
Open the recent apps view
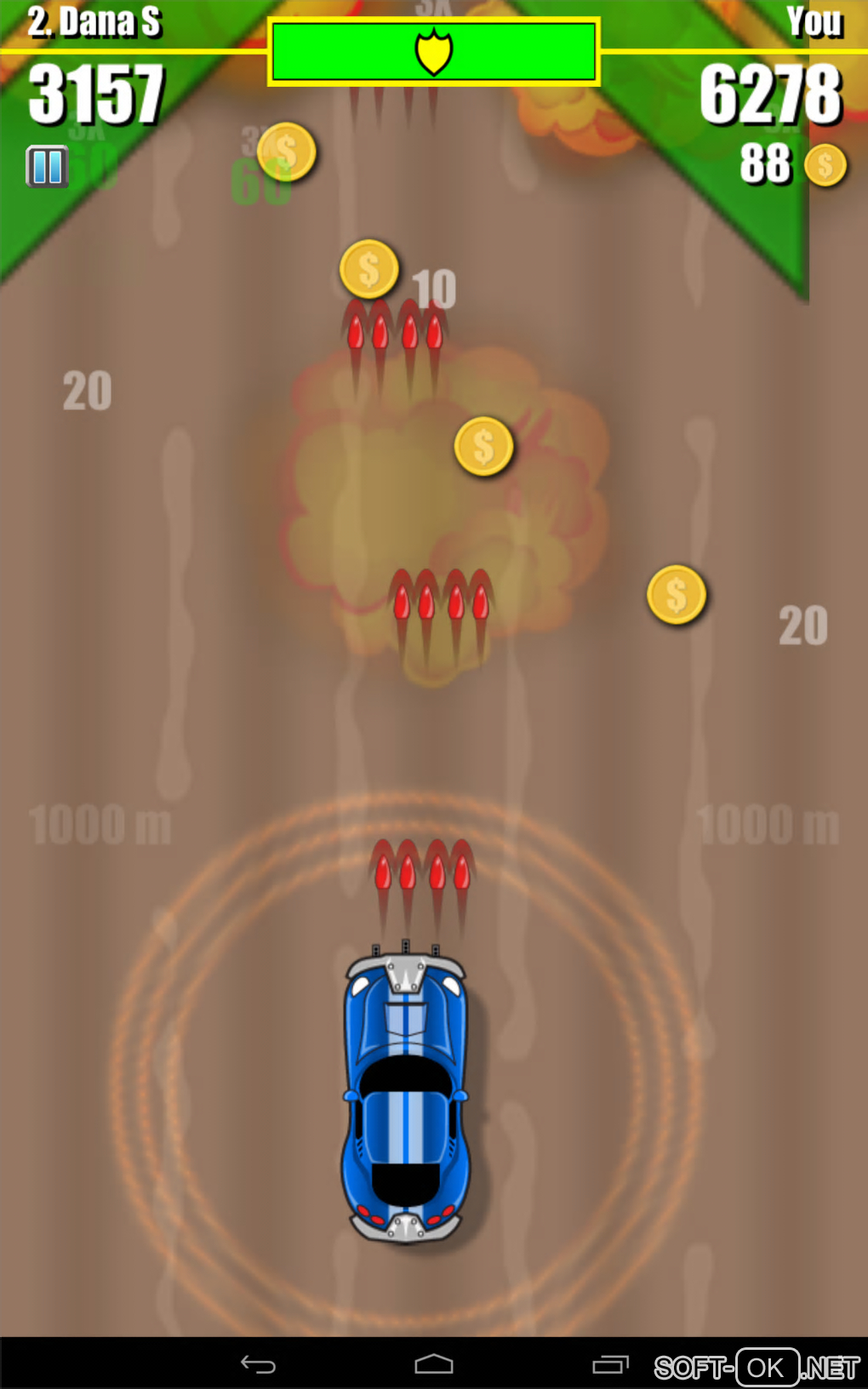click(610, 1364)
